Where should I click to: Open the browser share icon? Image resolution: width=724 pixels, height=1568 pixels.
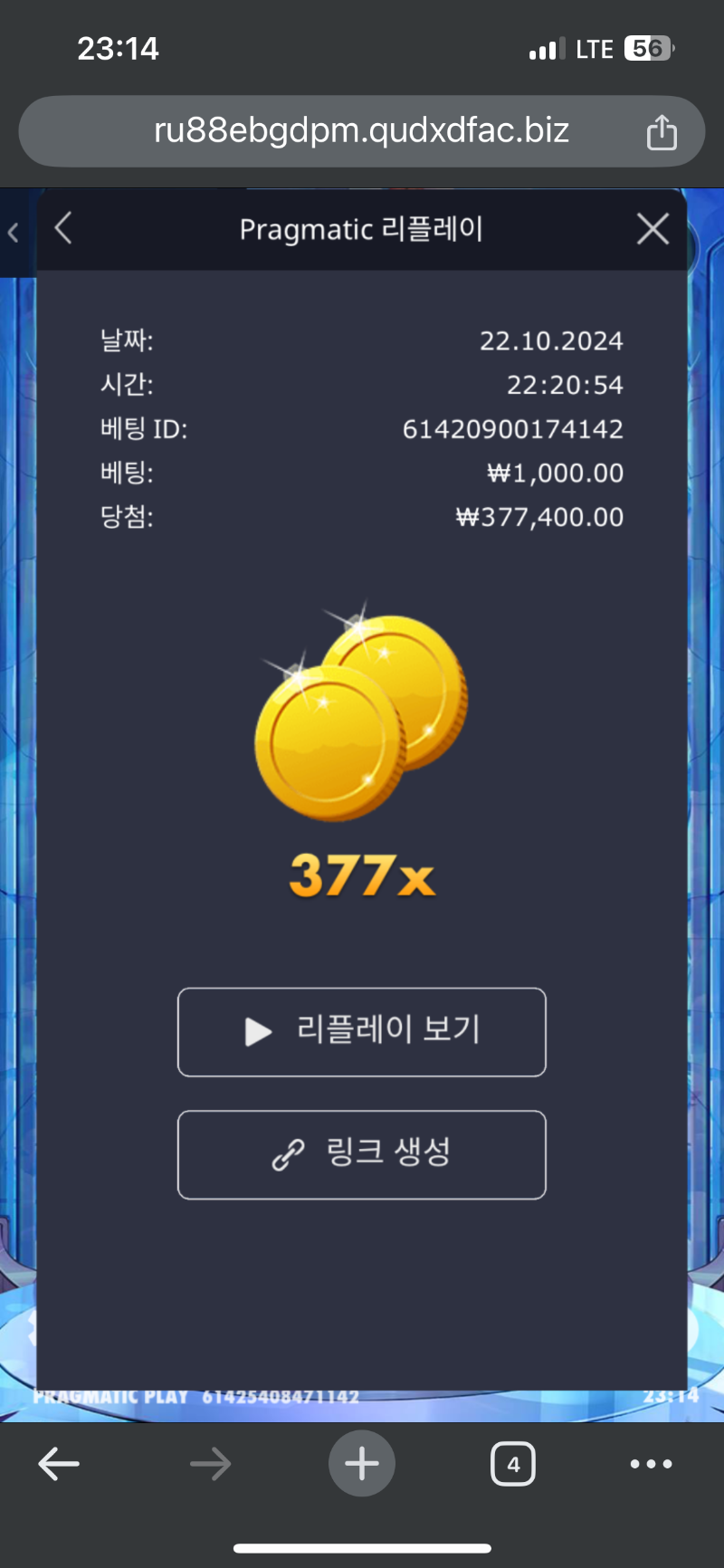[x=662, y=132]
